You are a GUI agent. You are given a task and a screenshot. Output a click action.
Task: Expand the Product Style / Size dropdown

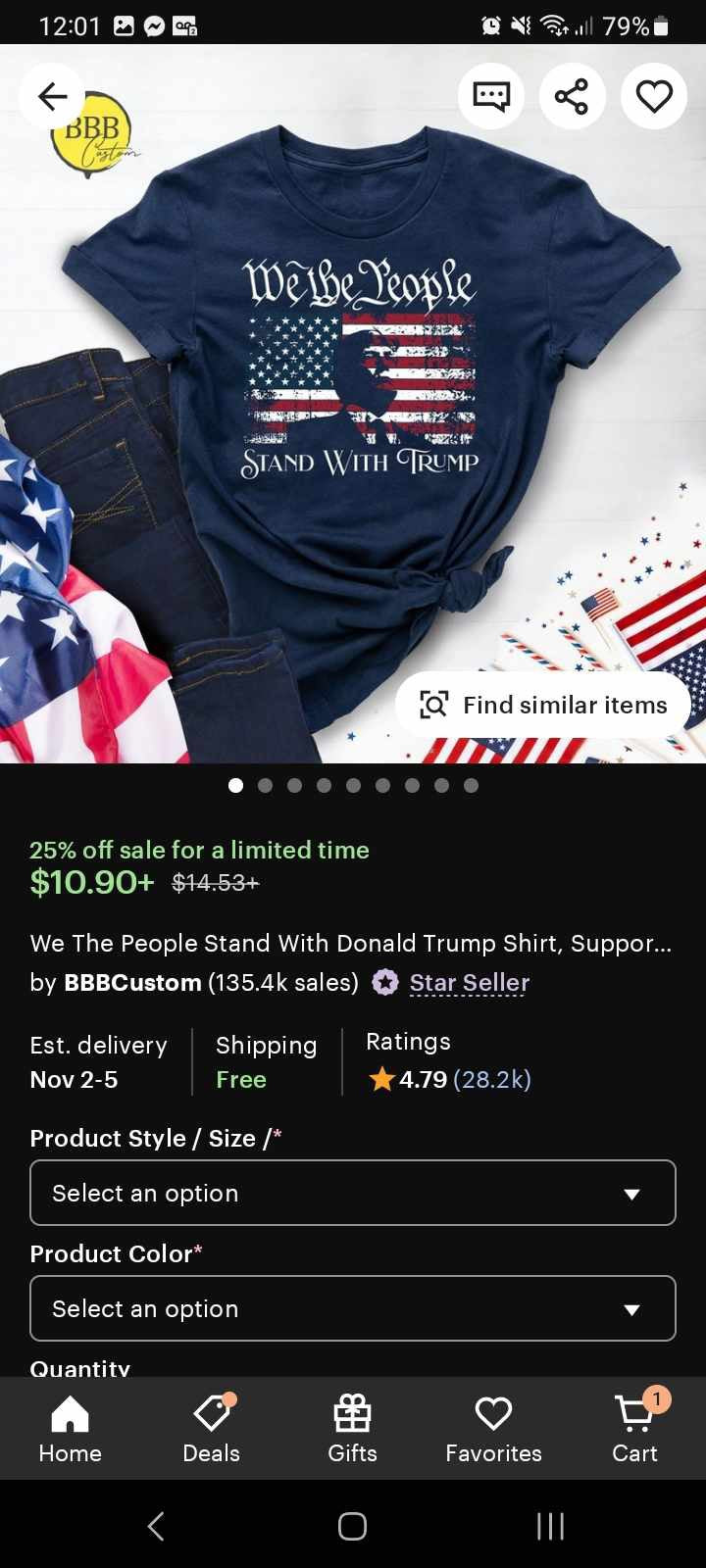click(x=353, y=1193)
